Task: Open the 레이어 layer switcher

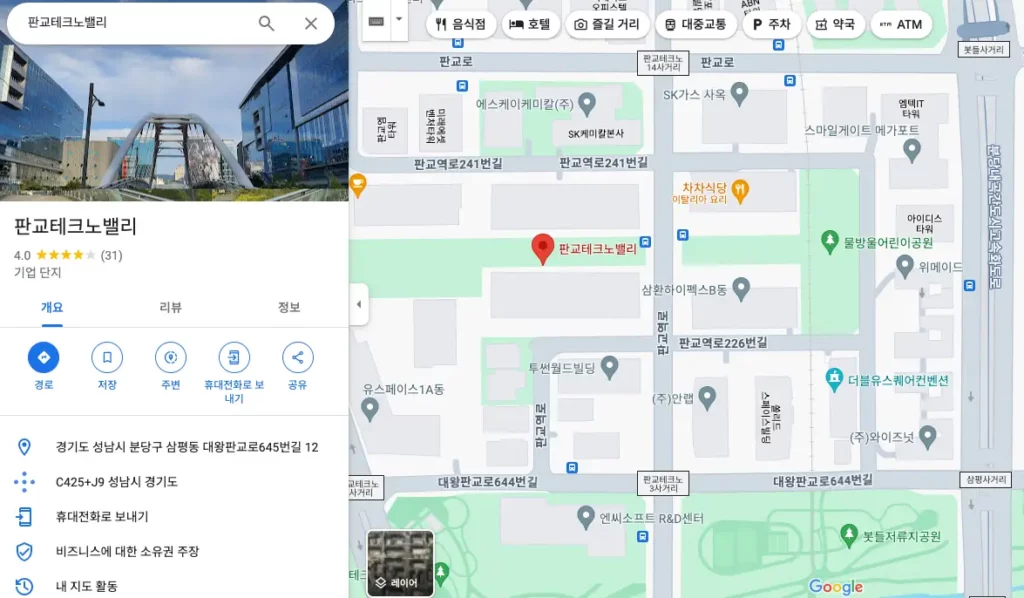Action: [400, 563]
